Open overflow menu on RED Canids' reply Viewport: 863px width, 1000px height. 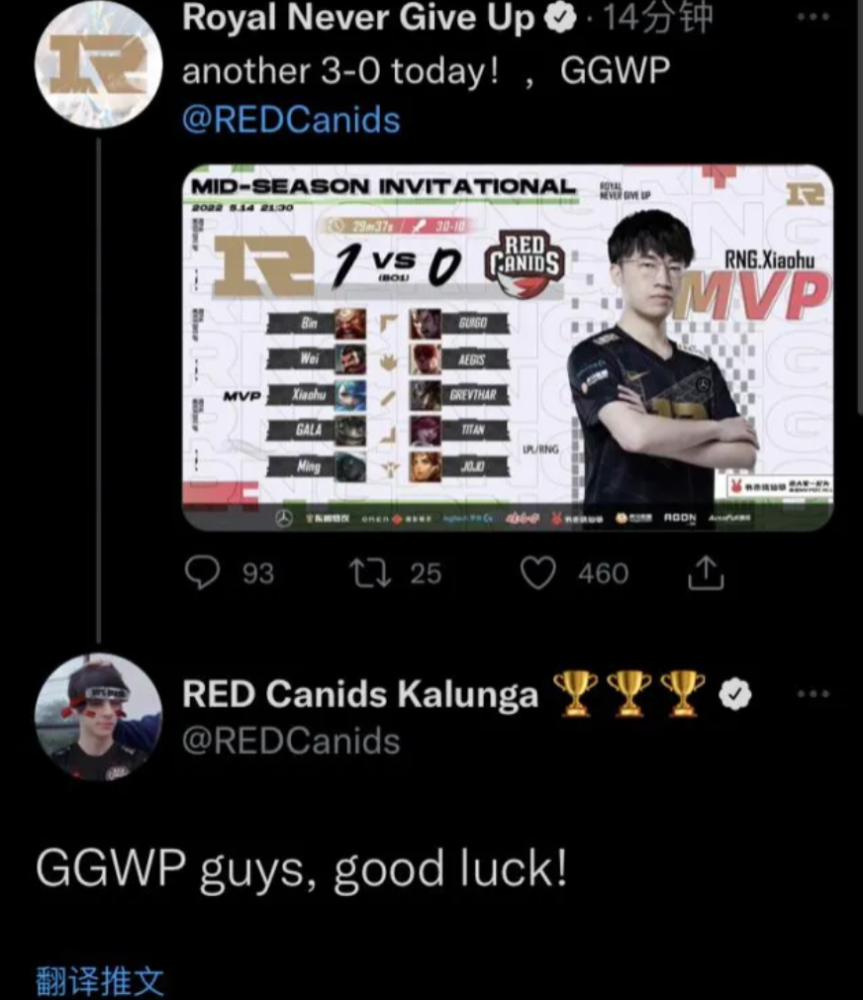[814, 694]
